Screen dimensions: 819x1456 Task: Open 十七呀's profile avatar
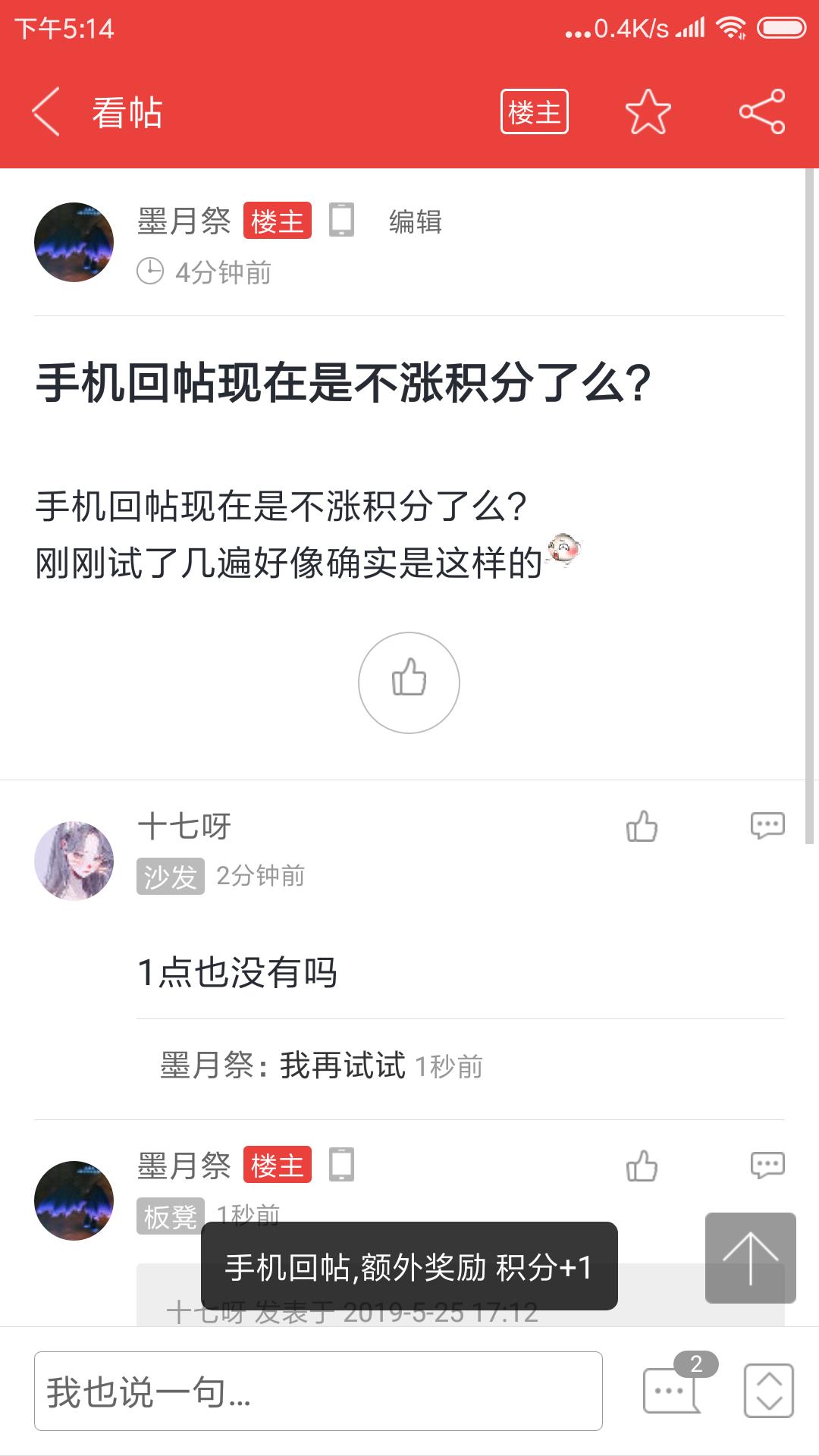[74, 861]
